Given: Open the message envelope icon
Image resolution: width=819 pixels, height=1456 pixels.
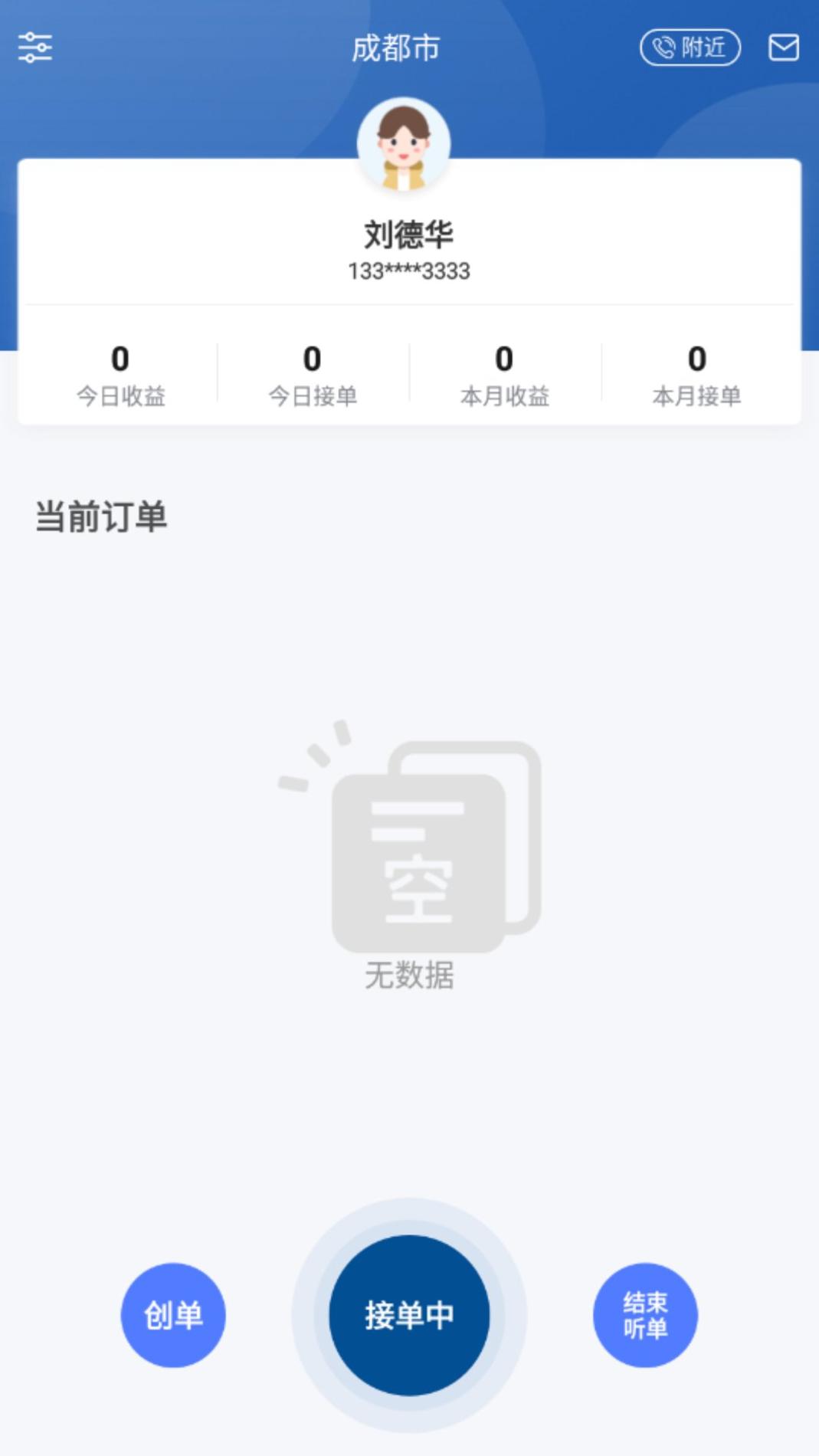Looking at the screenshot, I should tap(783, 47).
